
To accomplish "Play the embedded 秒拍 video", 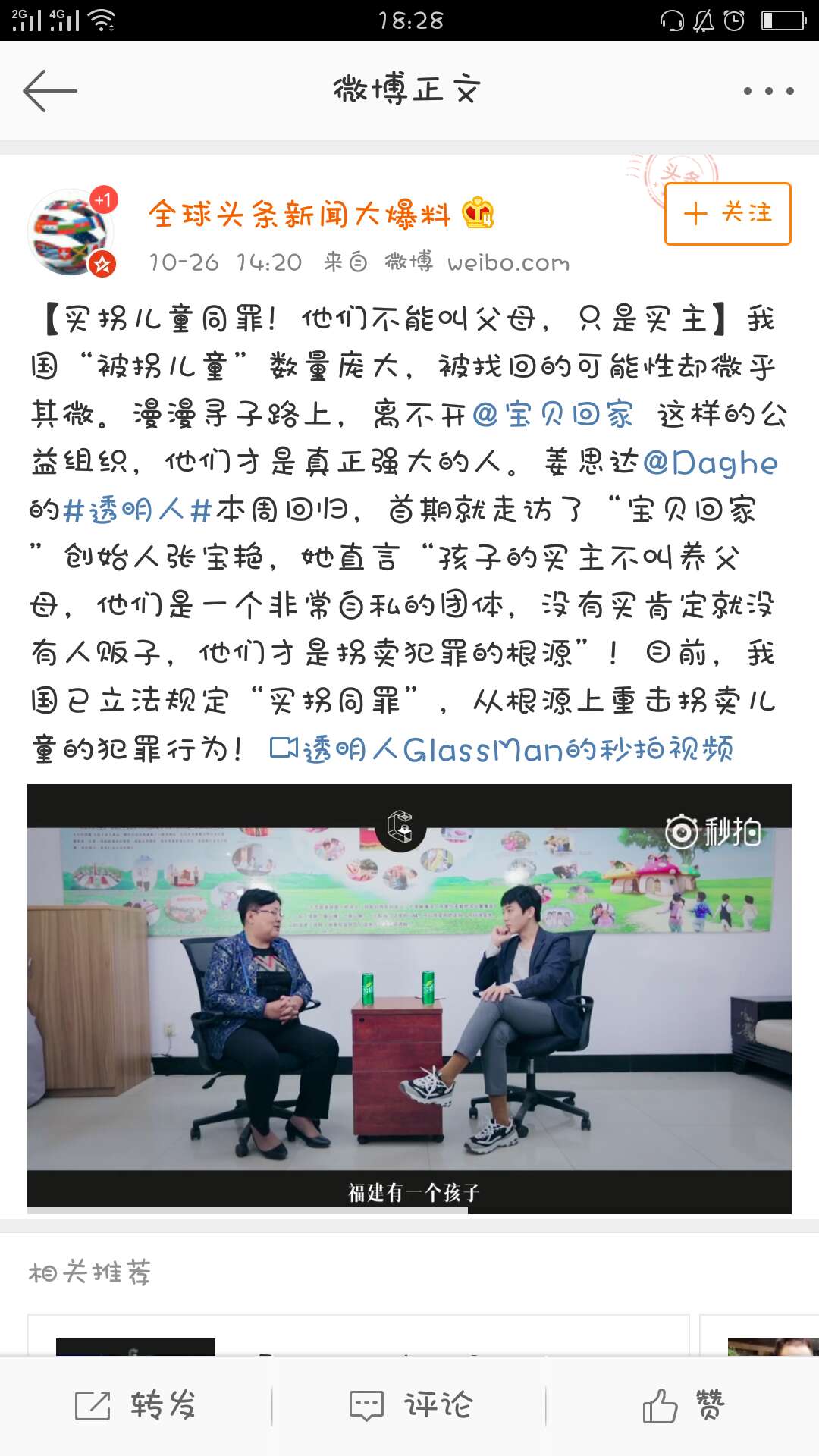I will click(x=409, y=999).
